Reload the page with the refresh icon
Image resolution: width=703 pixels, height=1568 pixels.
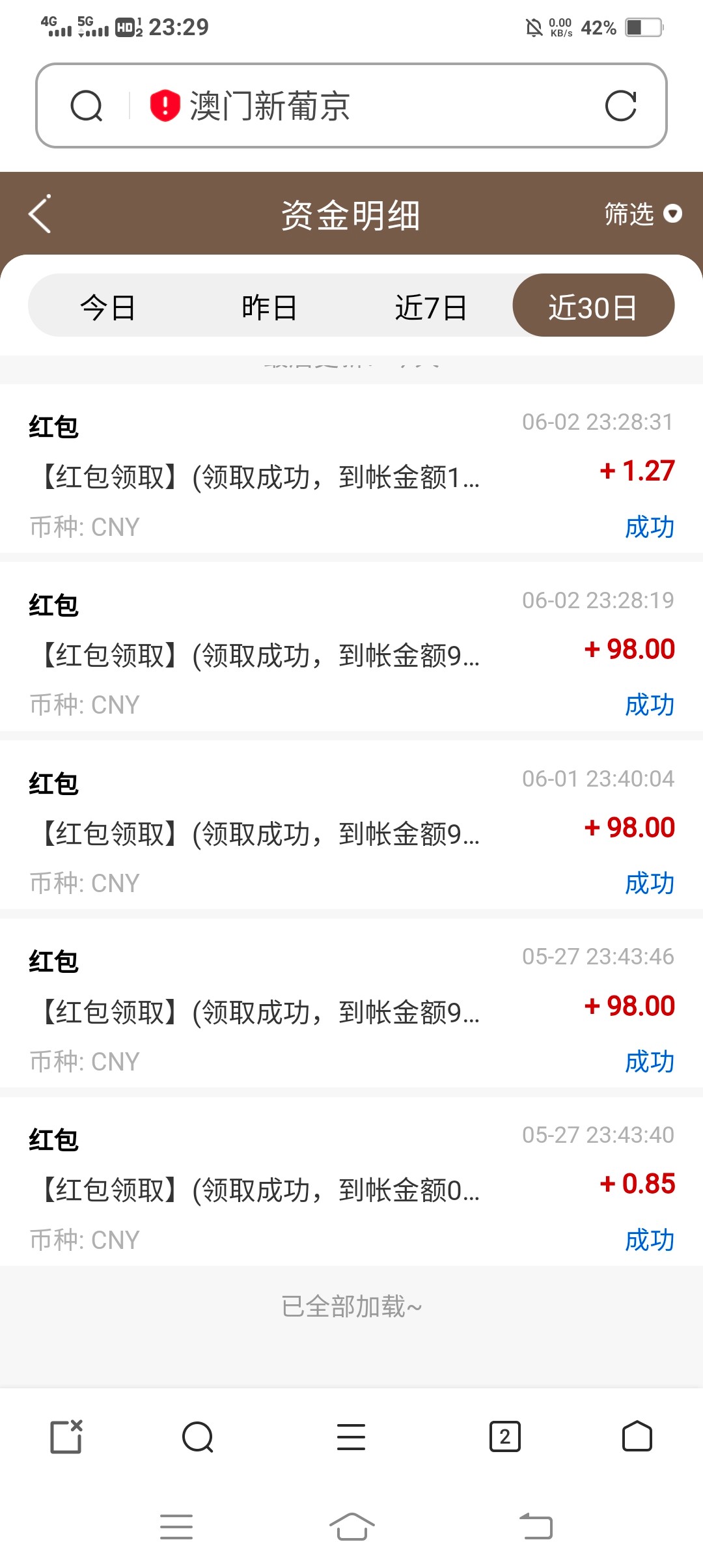click(620, 106)
